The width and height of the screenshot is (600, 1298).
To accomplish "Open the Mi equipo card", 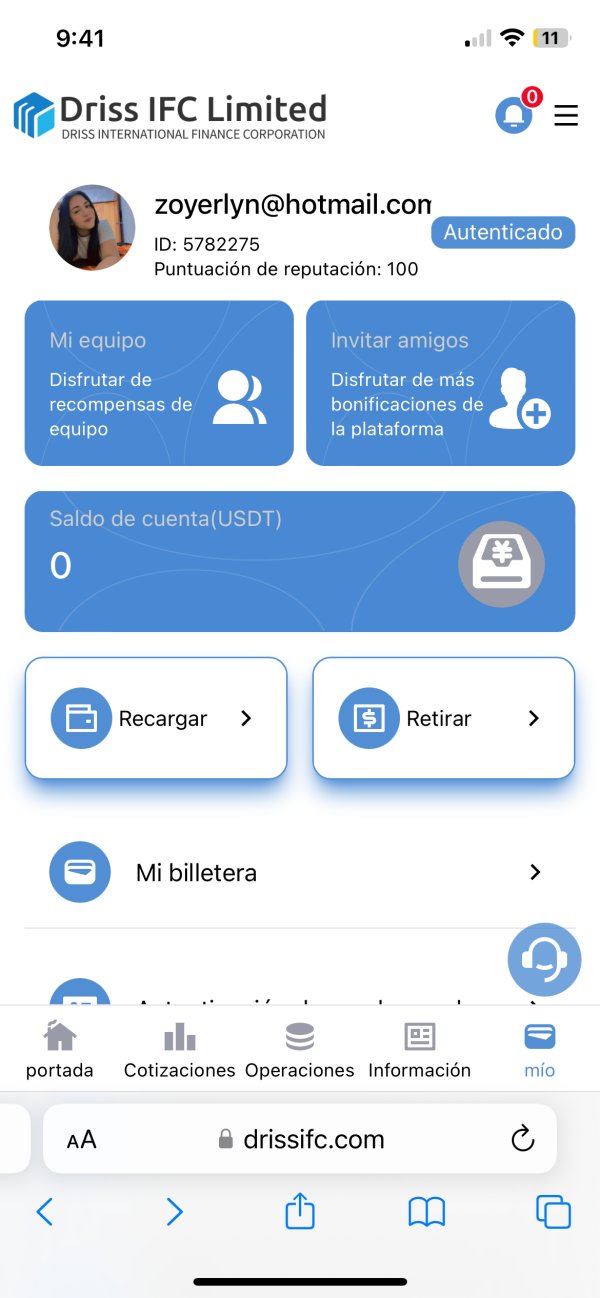I will 159,383.
